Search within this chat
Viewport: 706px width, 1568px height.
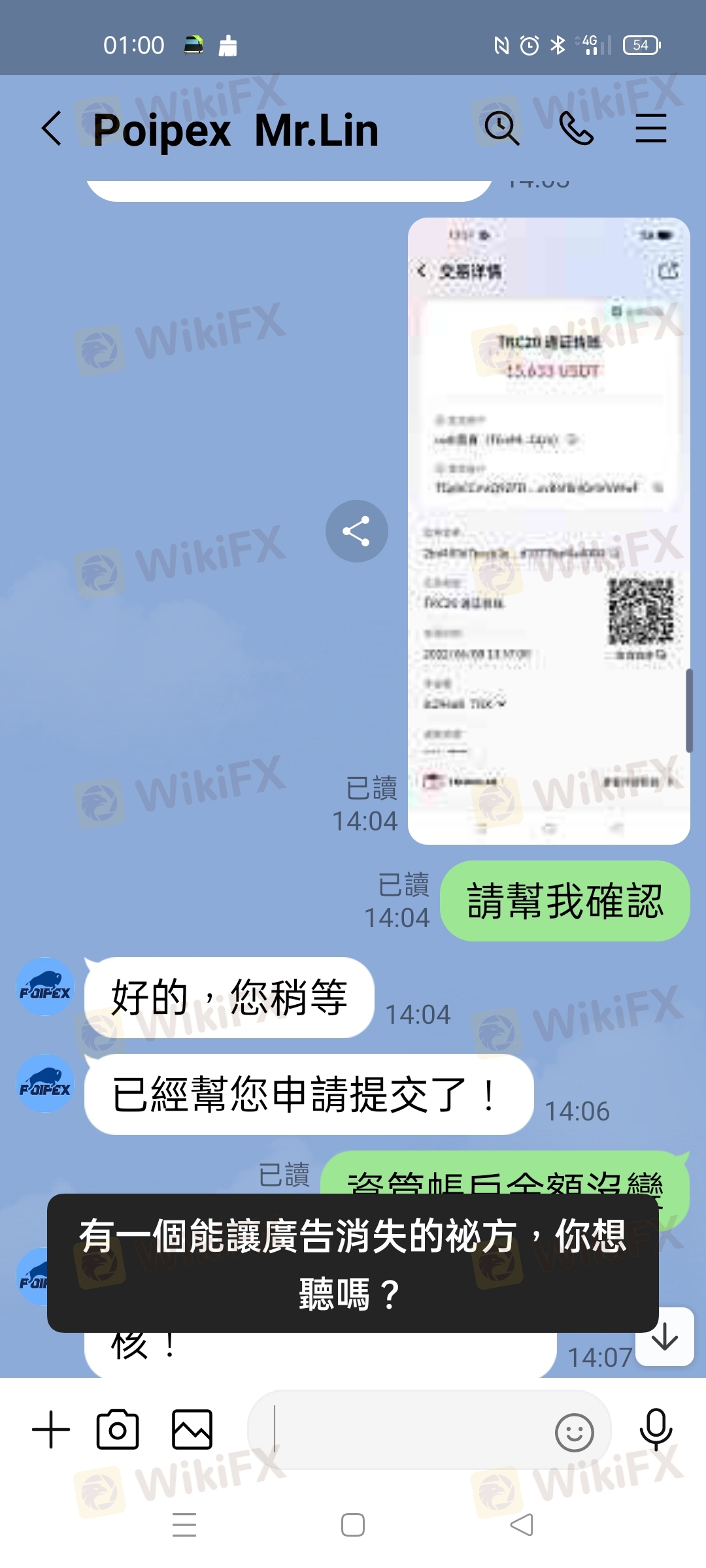coord(501,128)
